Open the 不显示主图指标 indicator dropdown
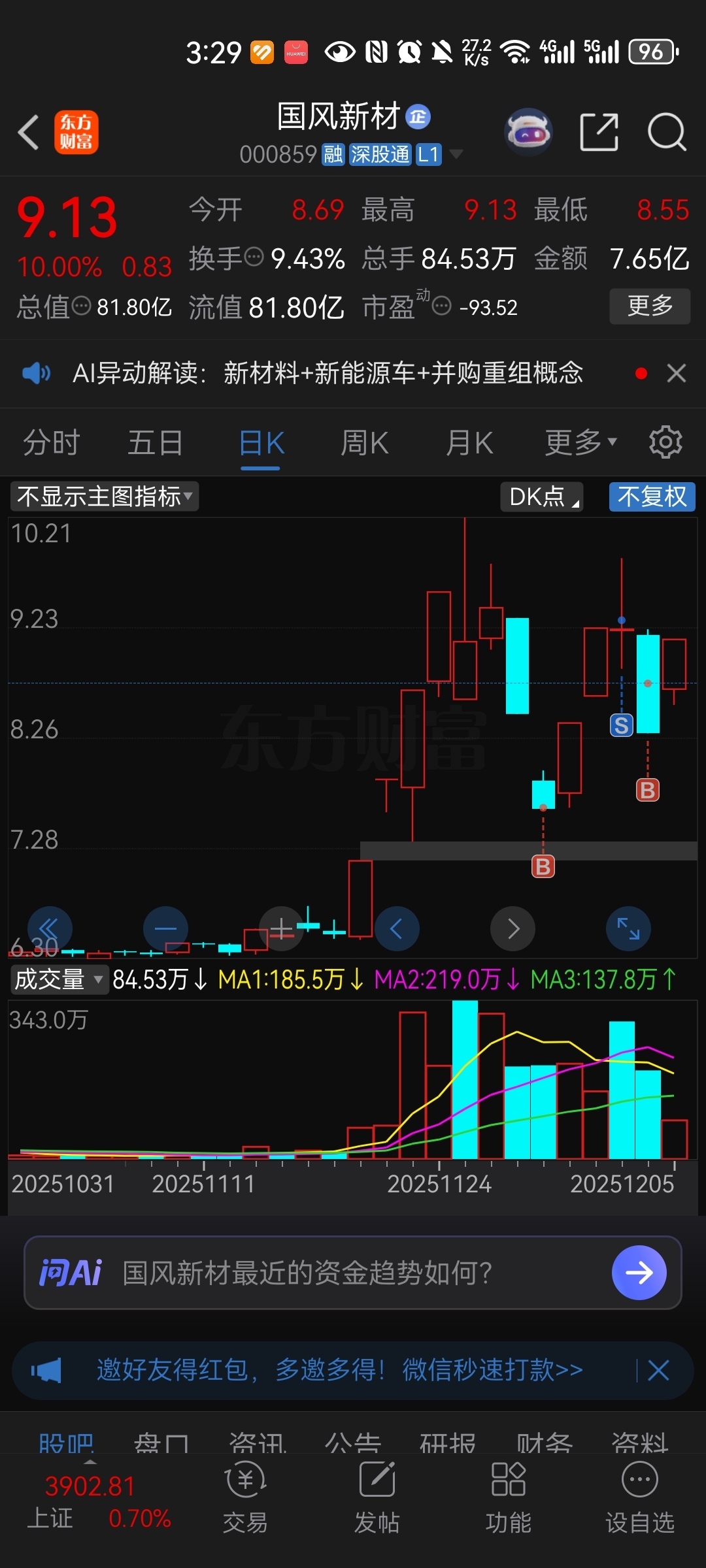Viewport: 706px width, 1568px height. point(105,497)
